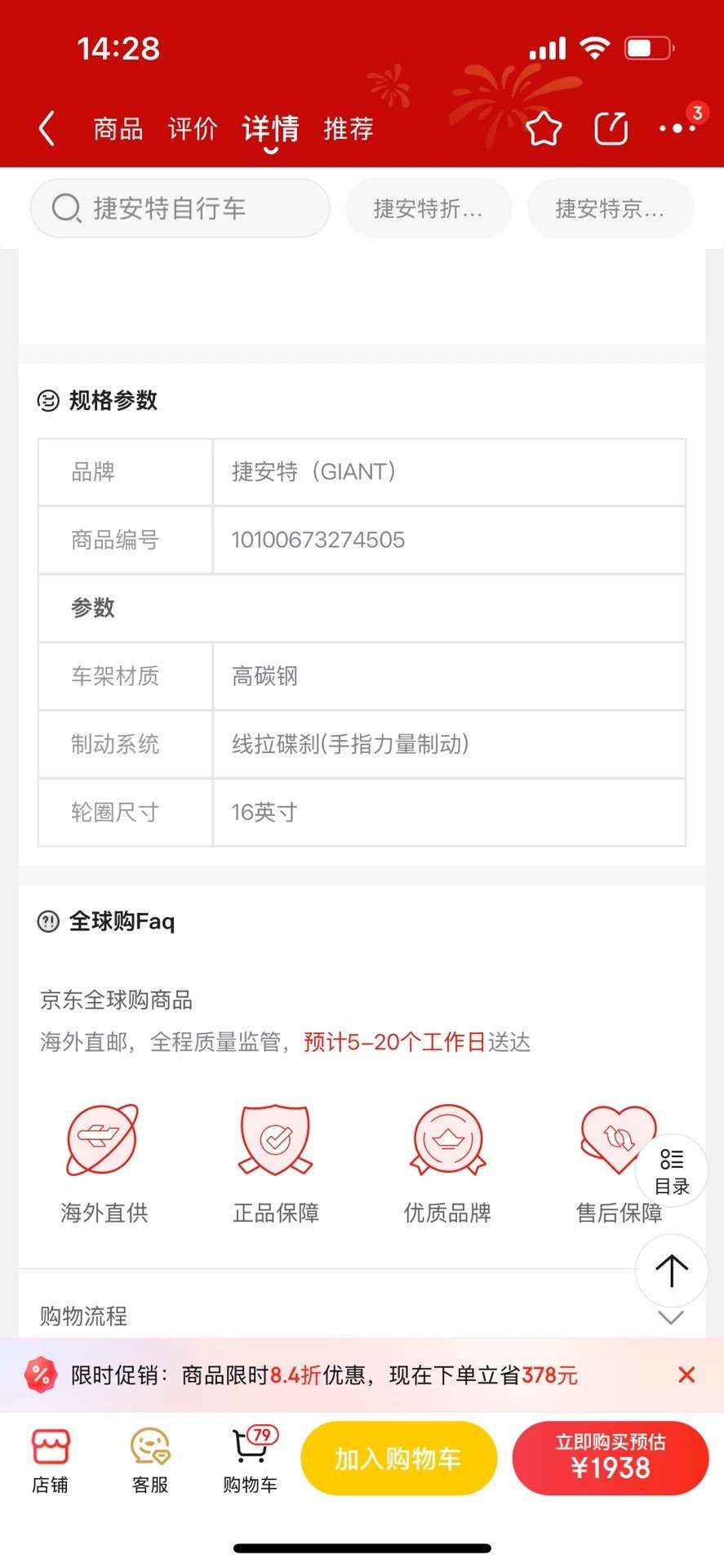Visit the 店铺 page
Screen dimensions: 724x1568
click(x=51, y=1459)
